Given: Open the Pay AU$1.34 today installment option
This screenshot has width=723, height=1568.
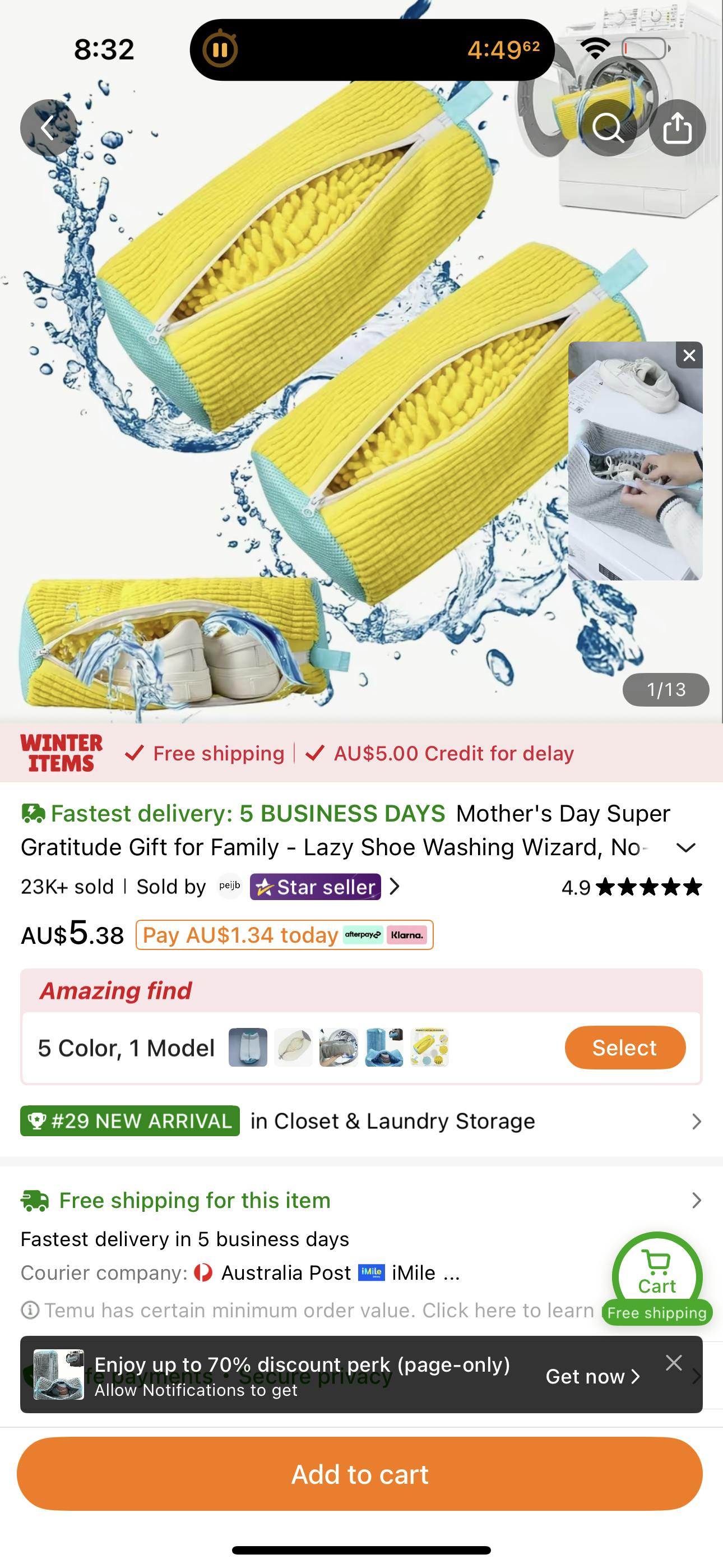Looking at the screenshot, I should click(x=284, y=935).
